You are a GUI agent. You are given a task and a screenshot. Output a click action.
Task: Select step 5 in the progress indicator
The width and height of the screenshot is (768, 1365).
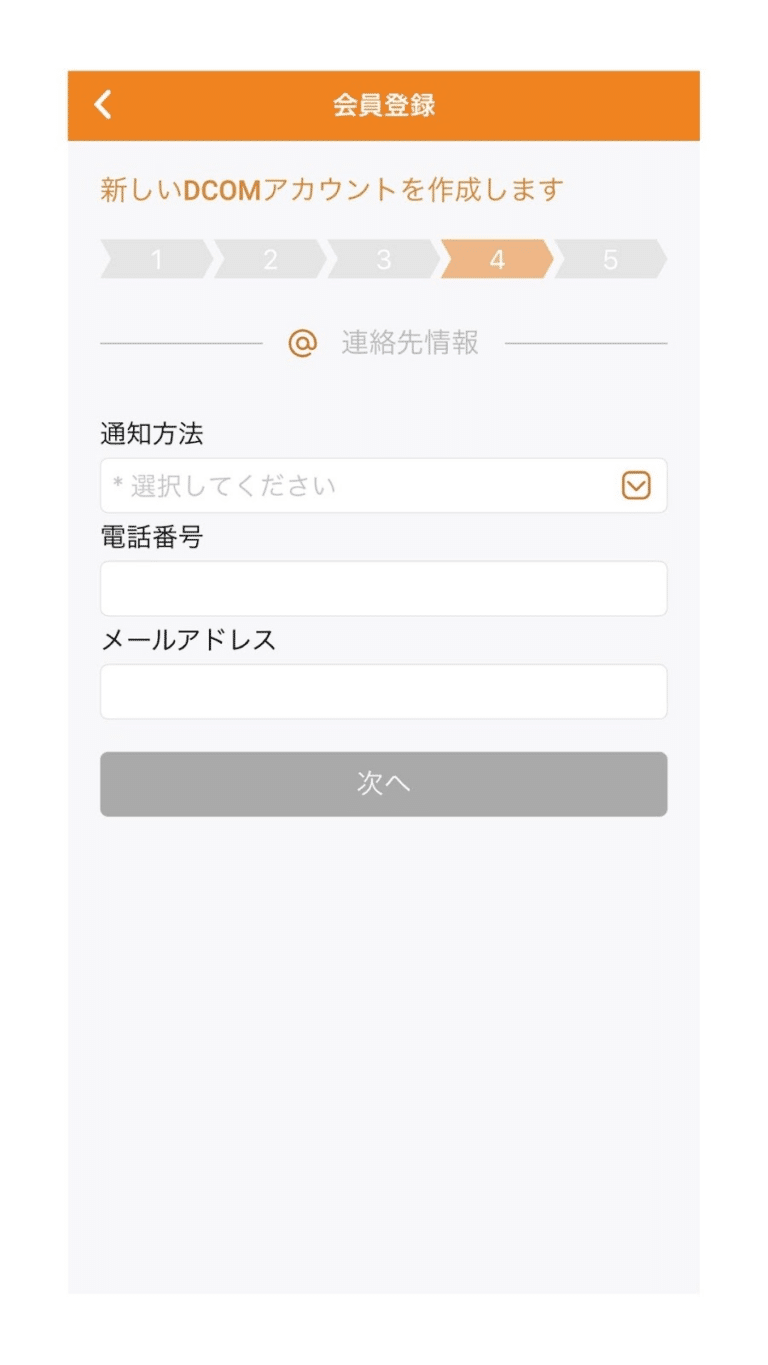[610, 259]
